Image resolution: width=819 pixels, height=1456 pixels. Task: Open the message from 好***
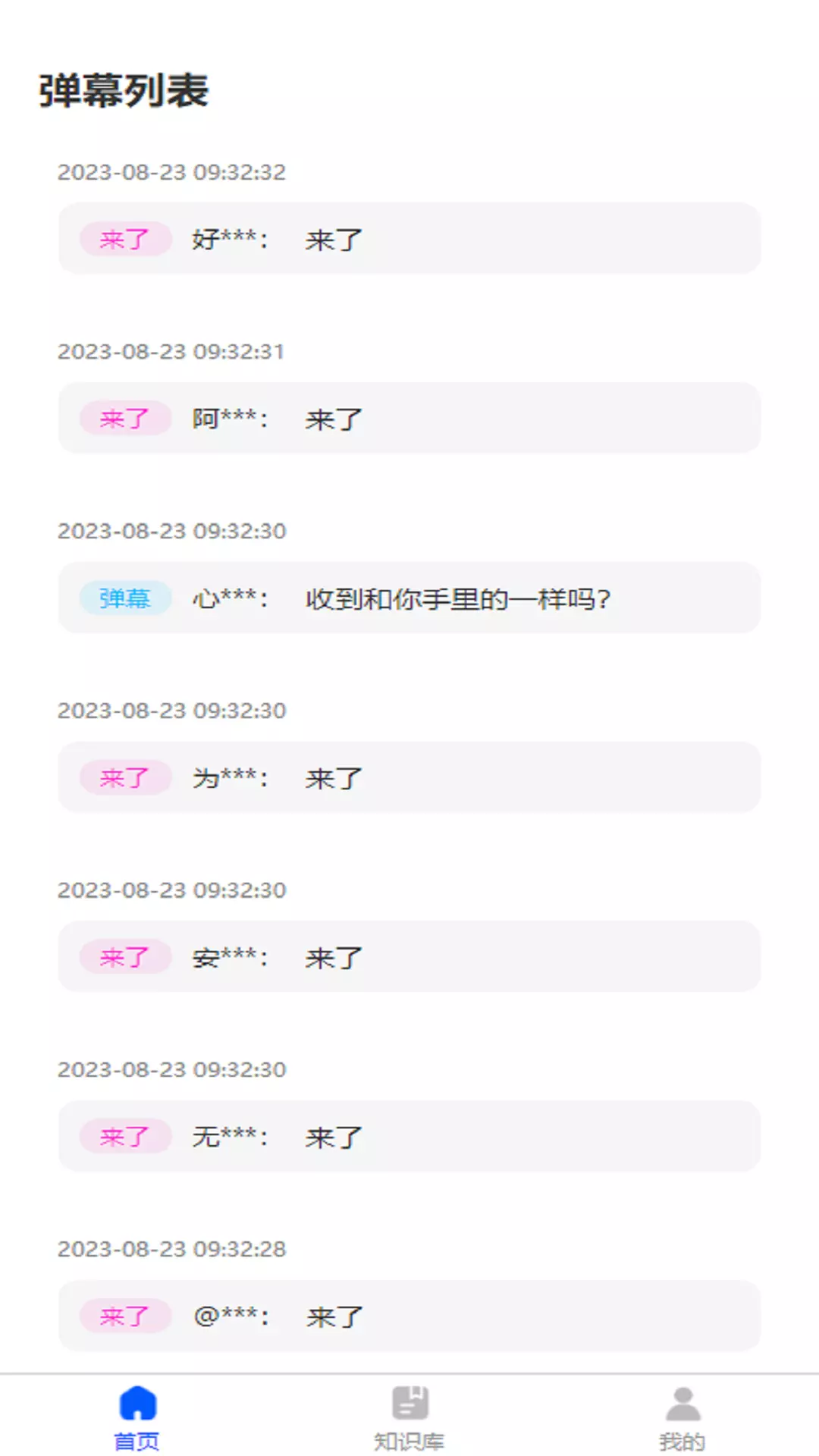pos(409,239)
